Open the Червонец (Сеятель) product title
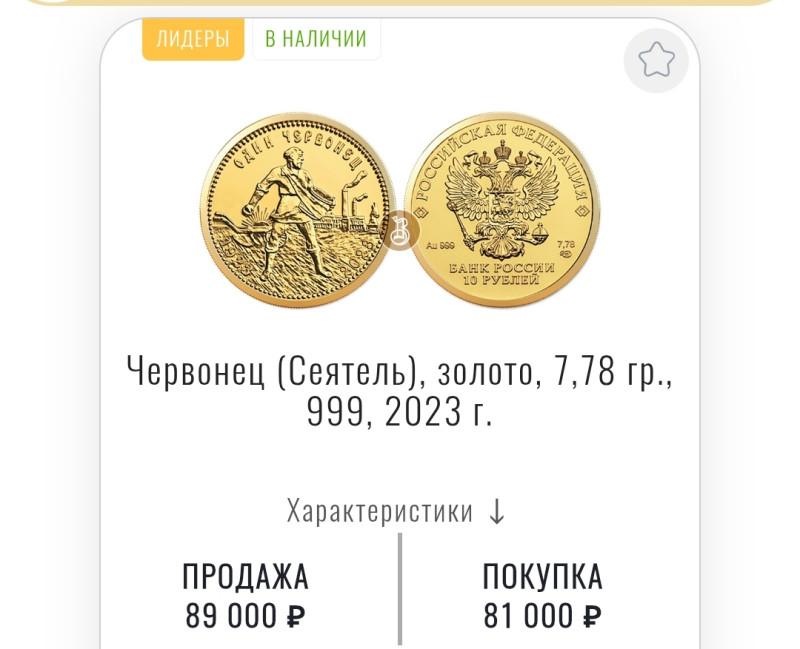 [399, 391]
